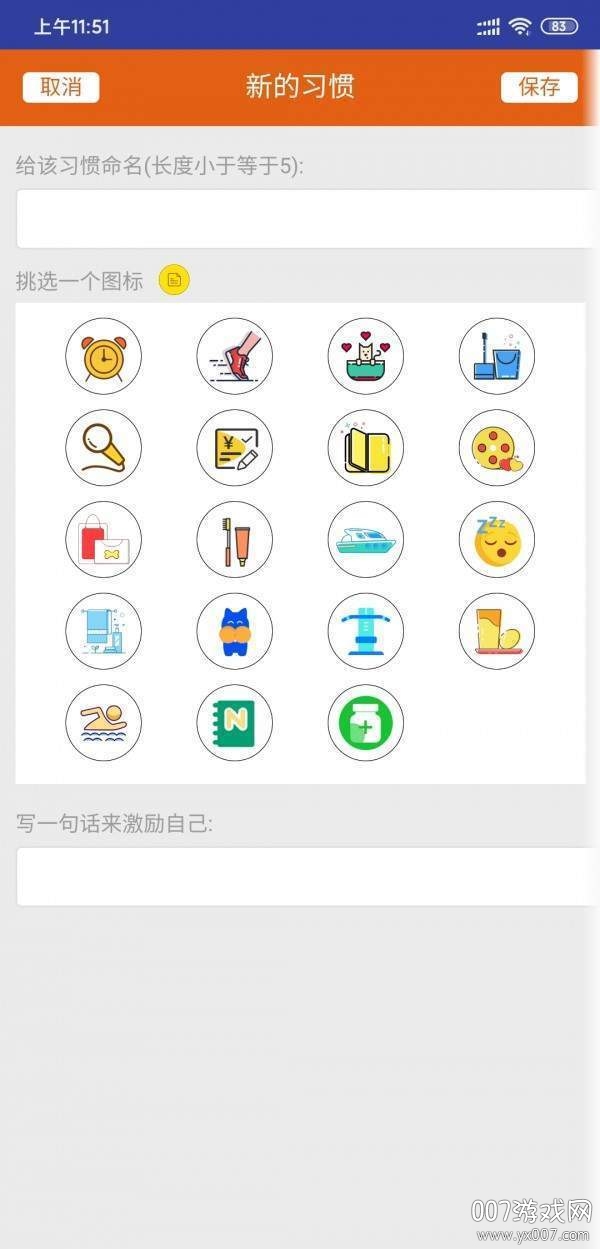Select the alarm clock icon
Viewport: 600px width, 1249px height.
104,356
